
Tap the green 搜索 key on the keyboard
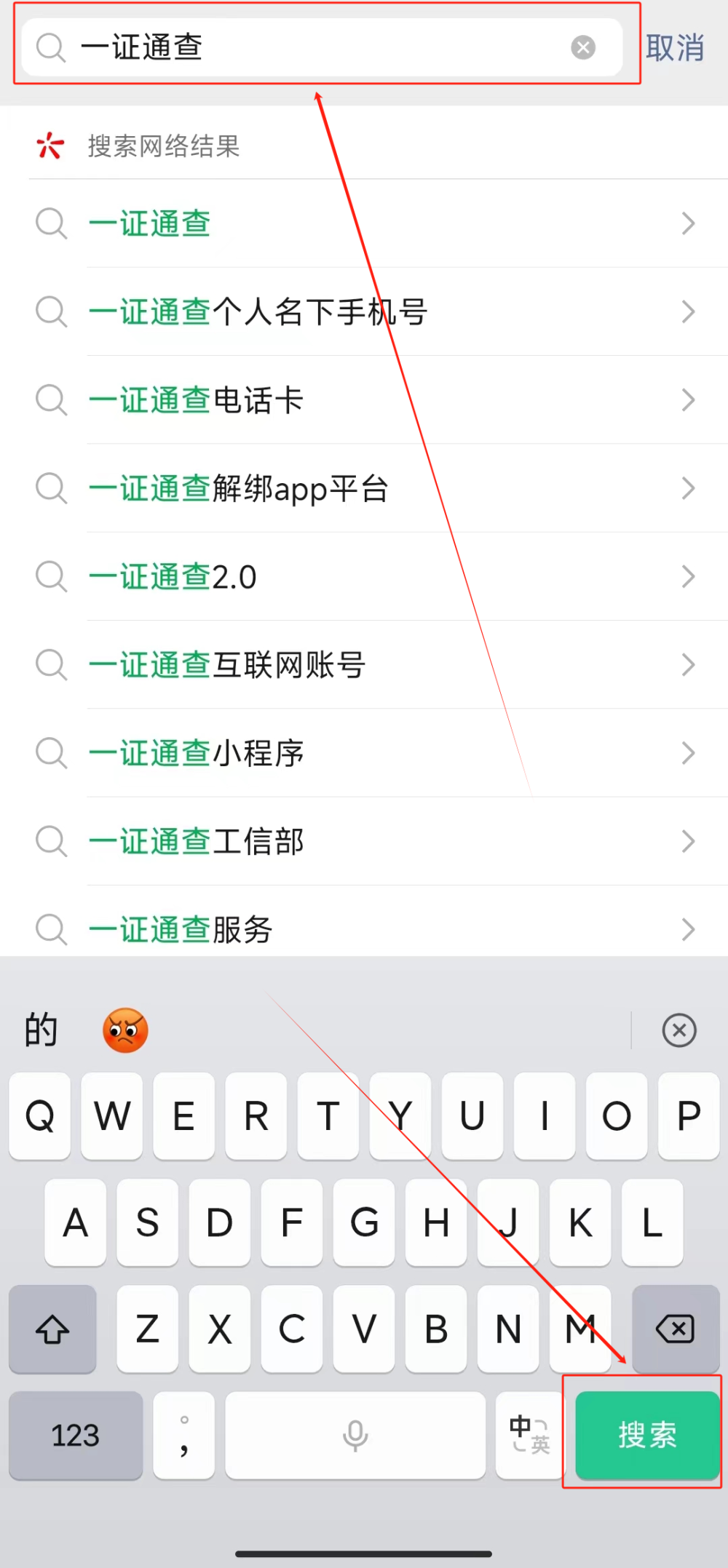647,1435
